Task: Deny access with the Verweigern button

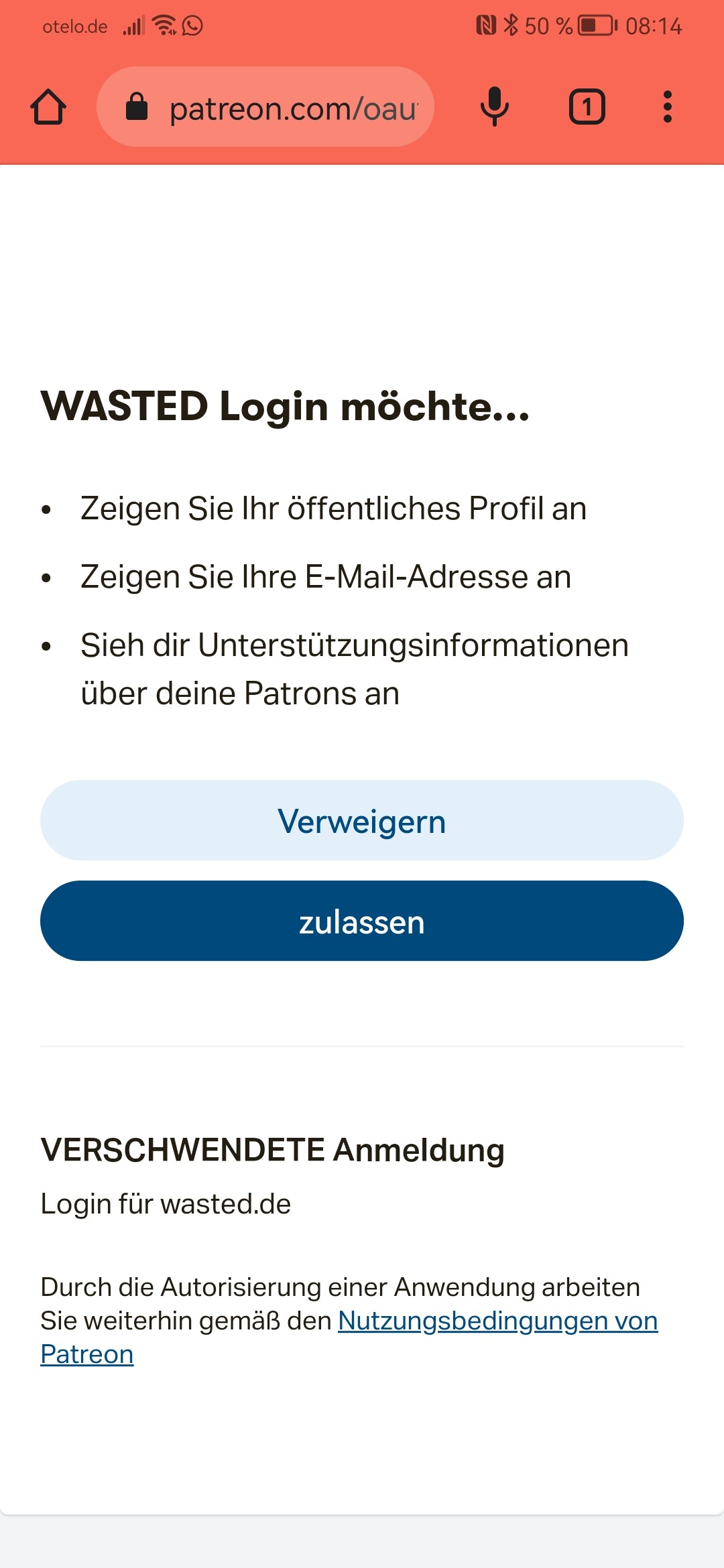Action: click(362, 821)
